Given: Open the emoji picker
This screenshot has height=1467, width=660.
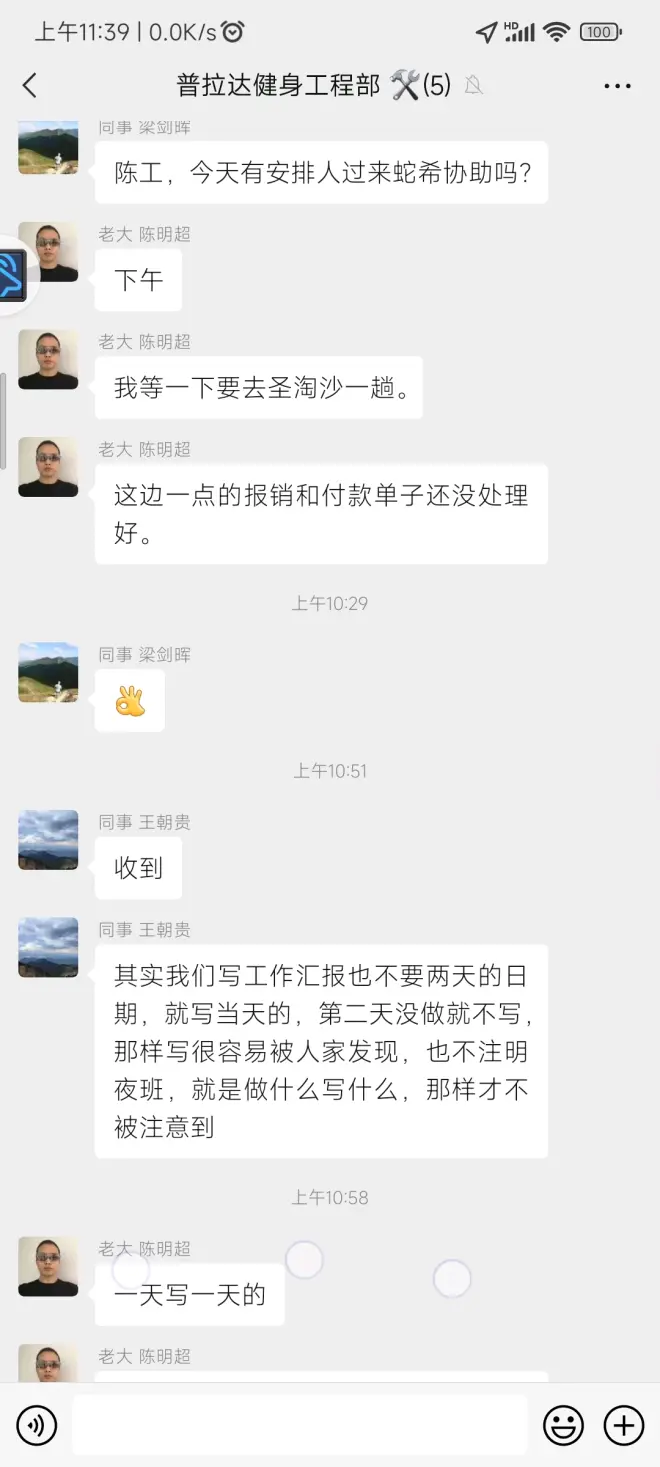Looking at the screenshot, I should pos(563,1425).
